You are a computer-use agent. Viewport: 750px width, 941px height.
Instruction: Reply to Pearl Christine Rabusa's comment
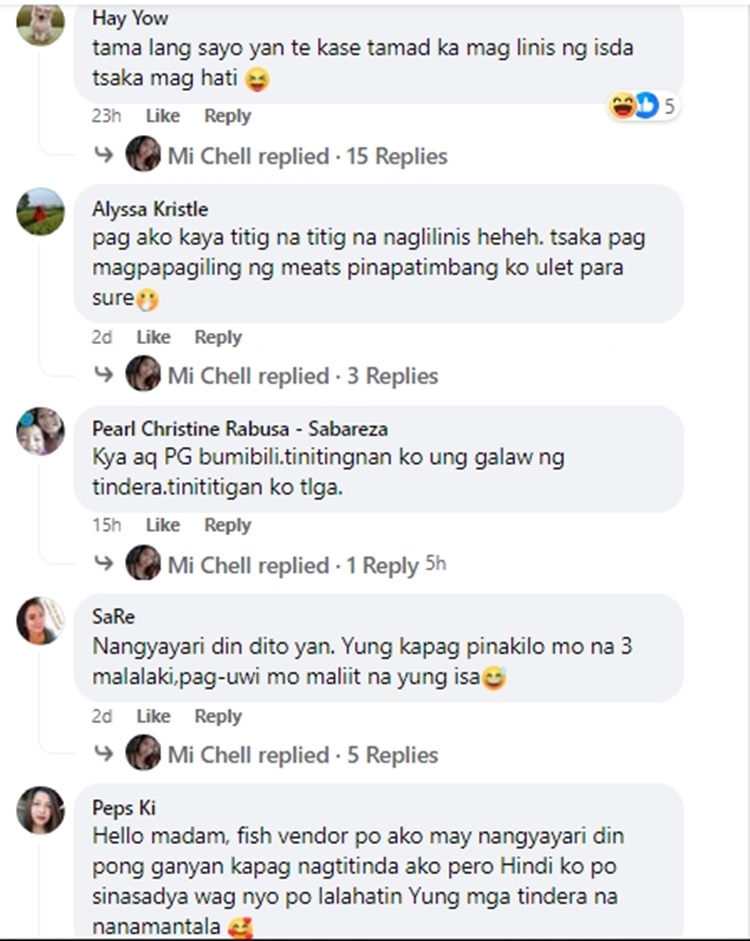[x=227, y=525]
